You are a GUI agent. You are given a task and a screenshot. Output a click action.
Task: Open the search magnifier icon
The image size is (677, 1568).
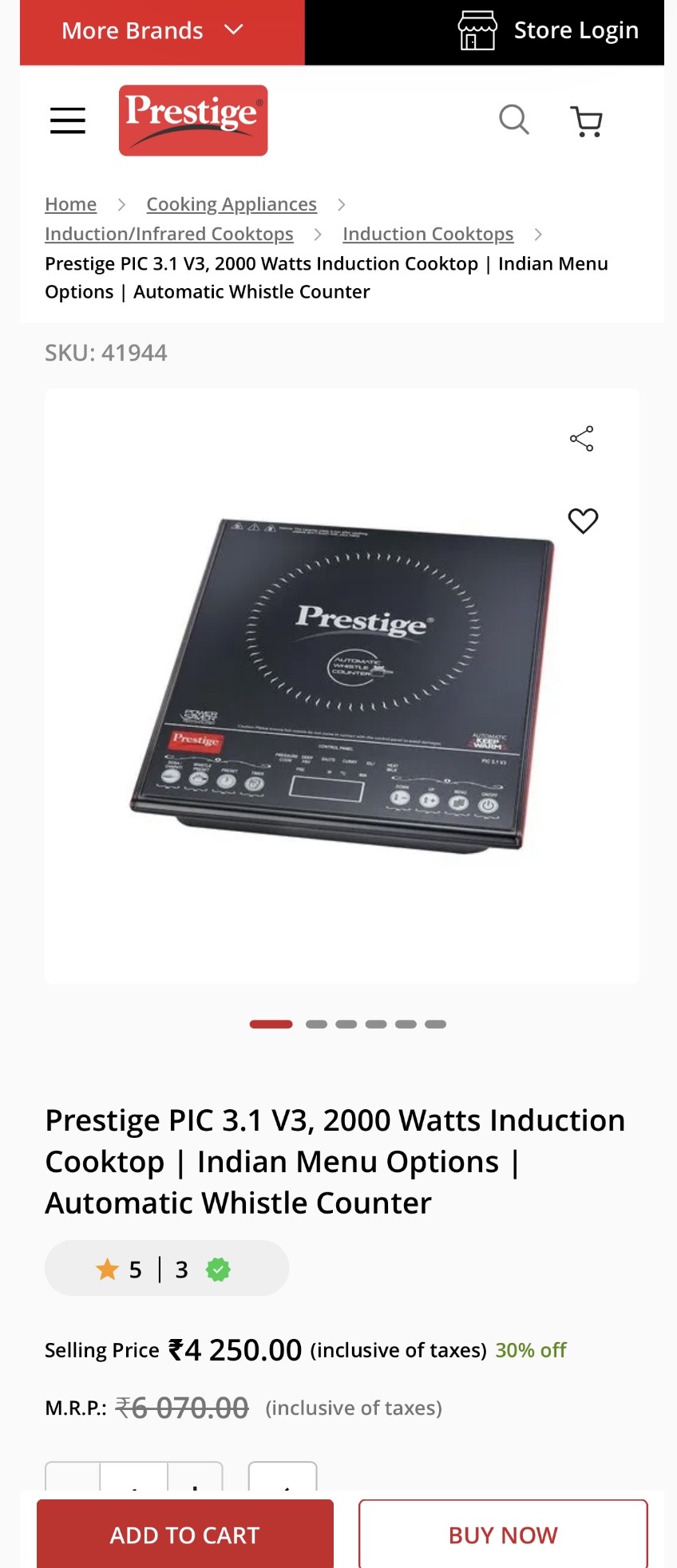click(x=513, y=120)
